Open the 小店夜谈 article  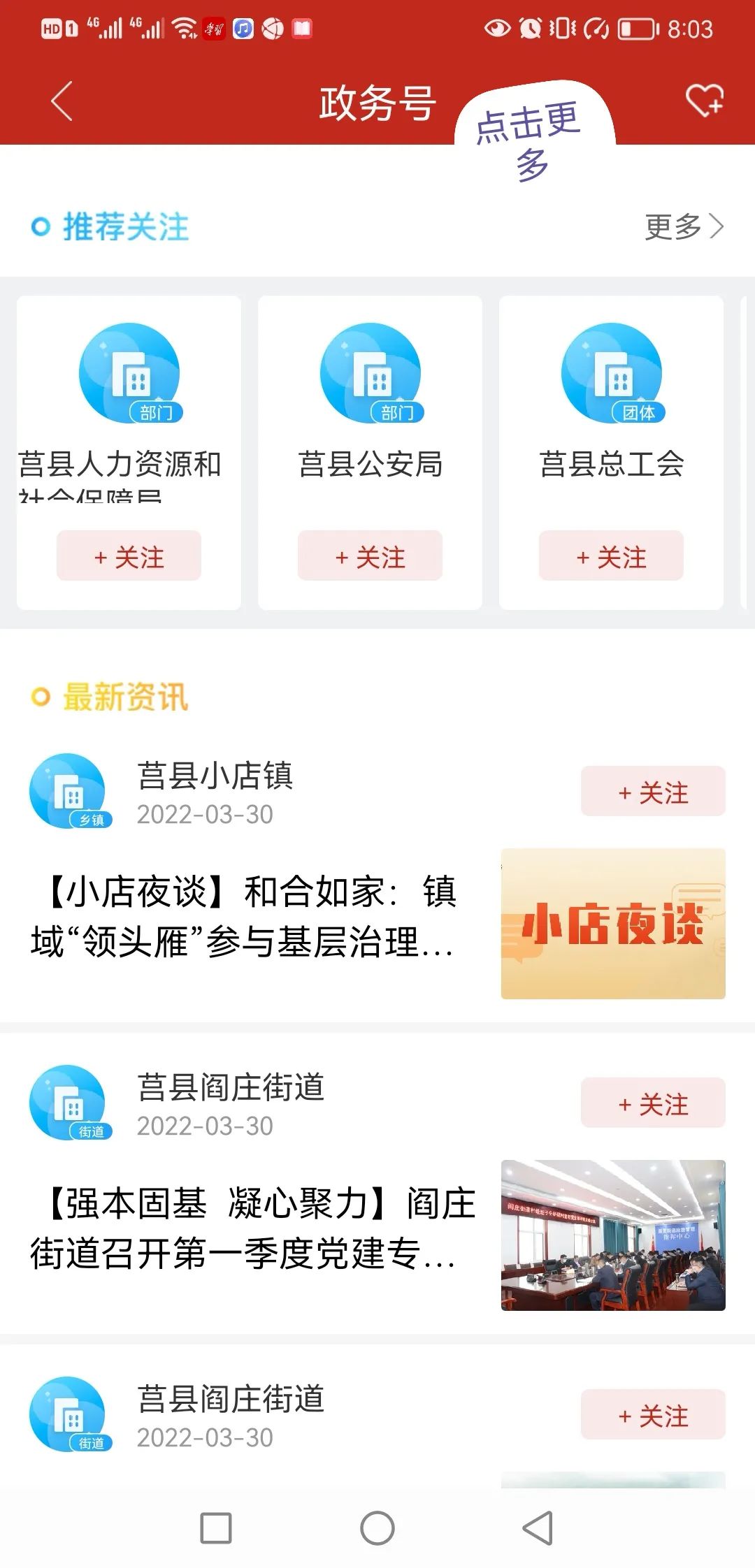[245, 917]
